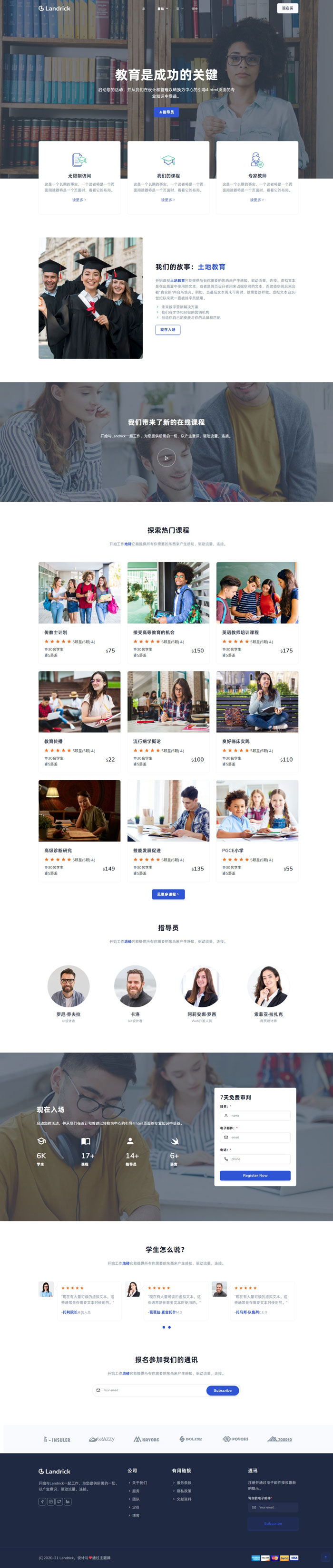
Task: Focus the phone field in trial form
Action: coord(255,1159)
